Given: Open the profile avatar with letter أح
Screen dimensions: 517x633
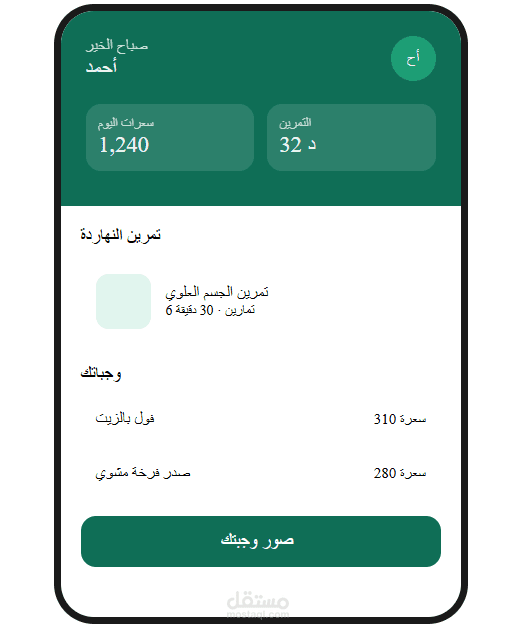Looking at the screenshot, I should pyautogui.click(x=413, y=59).
